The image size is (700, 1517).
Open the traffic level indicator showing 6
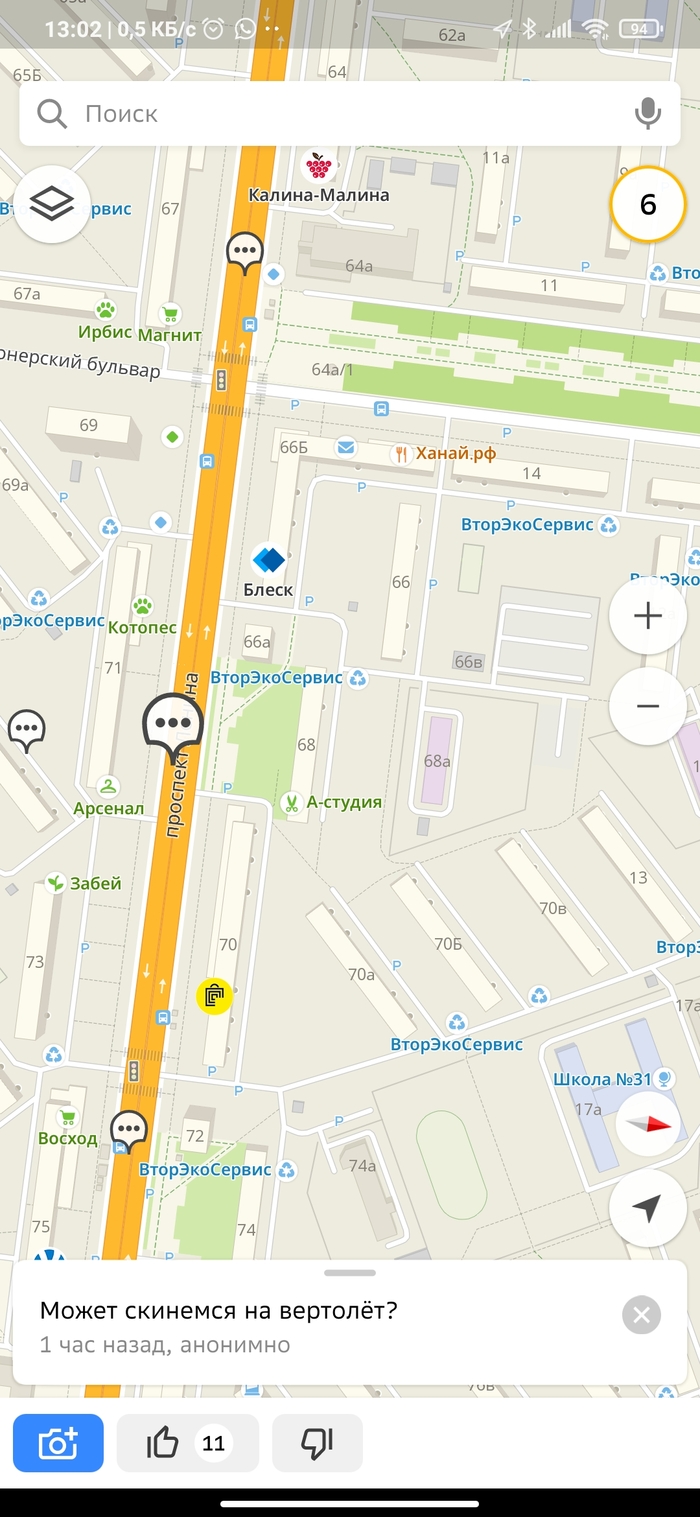coord(647,204)
